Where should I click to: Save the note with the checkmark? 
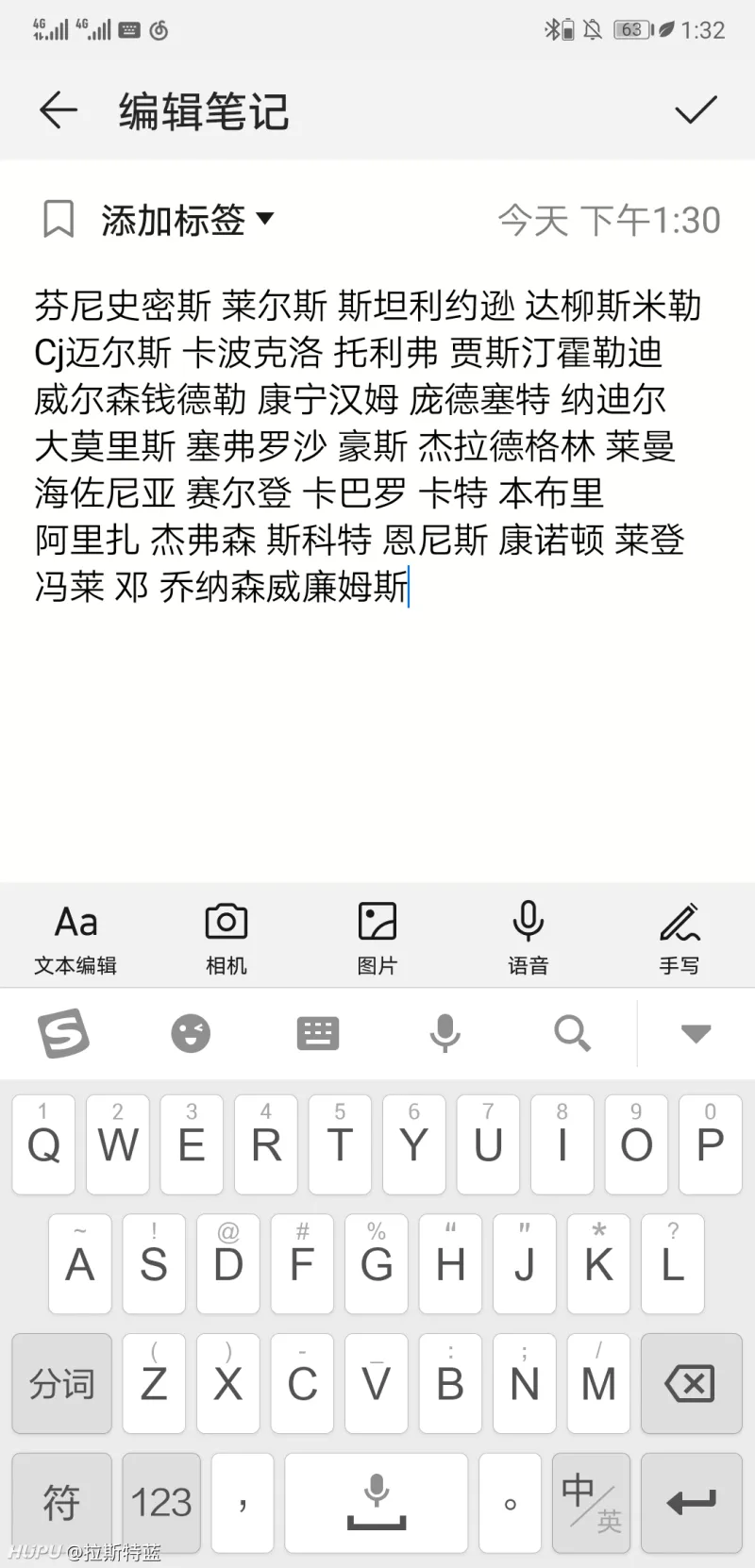696,110
